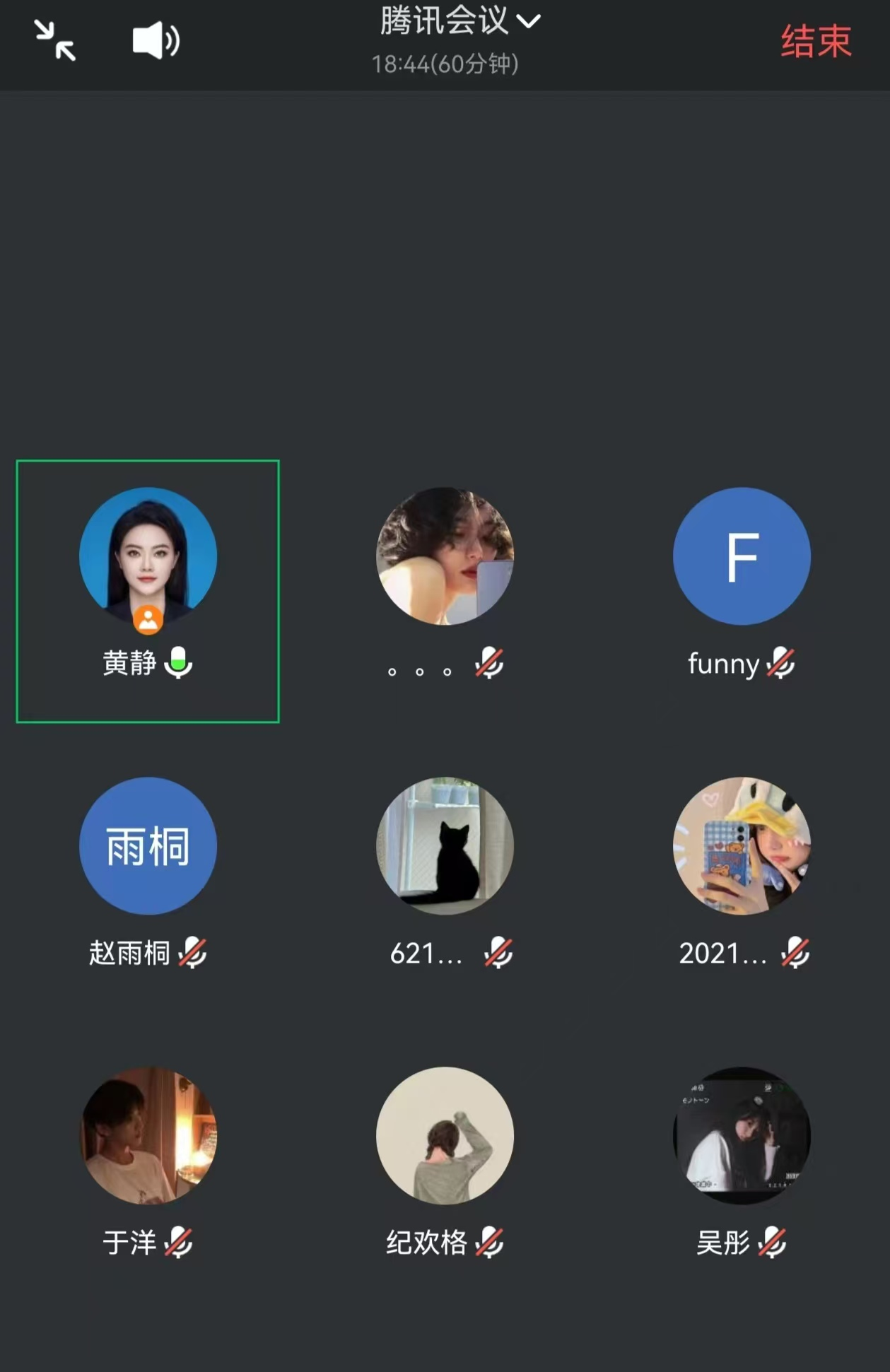Open the participant named with three dots
Screen dimensions: 890x1372
point(445,557)
